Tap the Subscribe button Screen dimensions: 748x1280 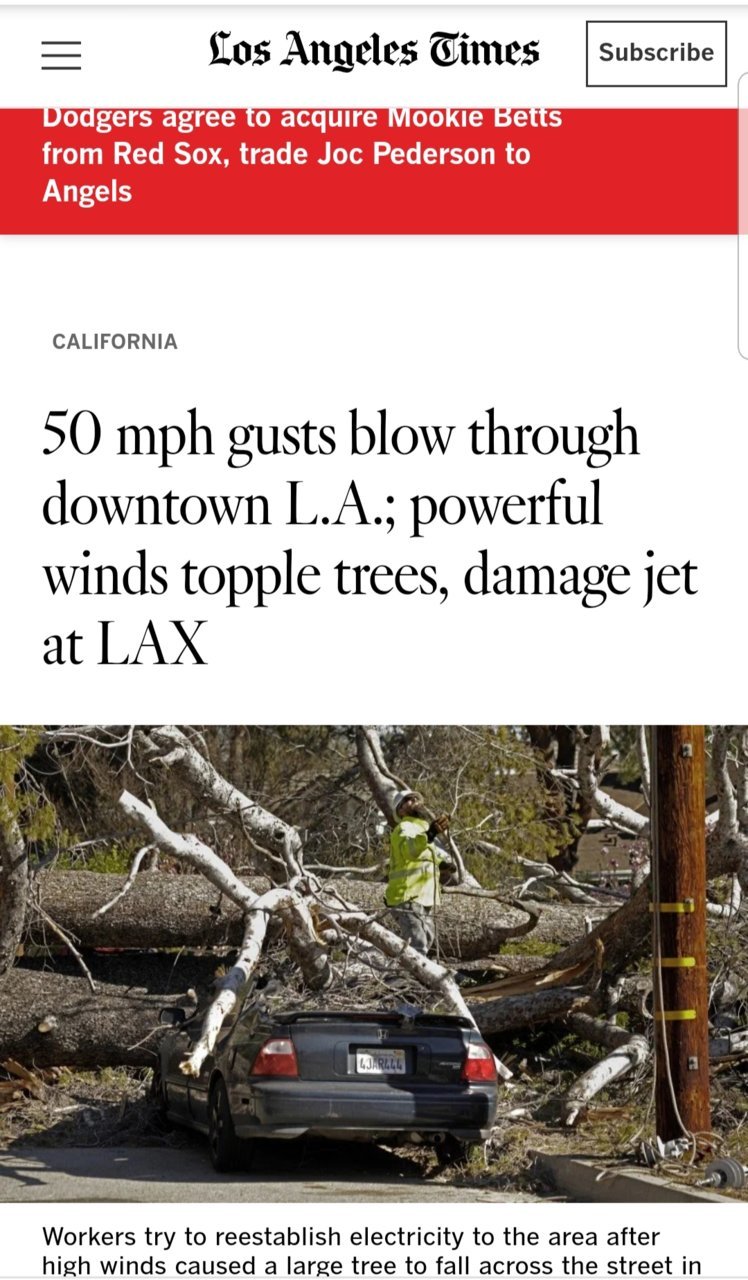point(656,53)
